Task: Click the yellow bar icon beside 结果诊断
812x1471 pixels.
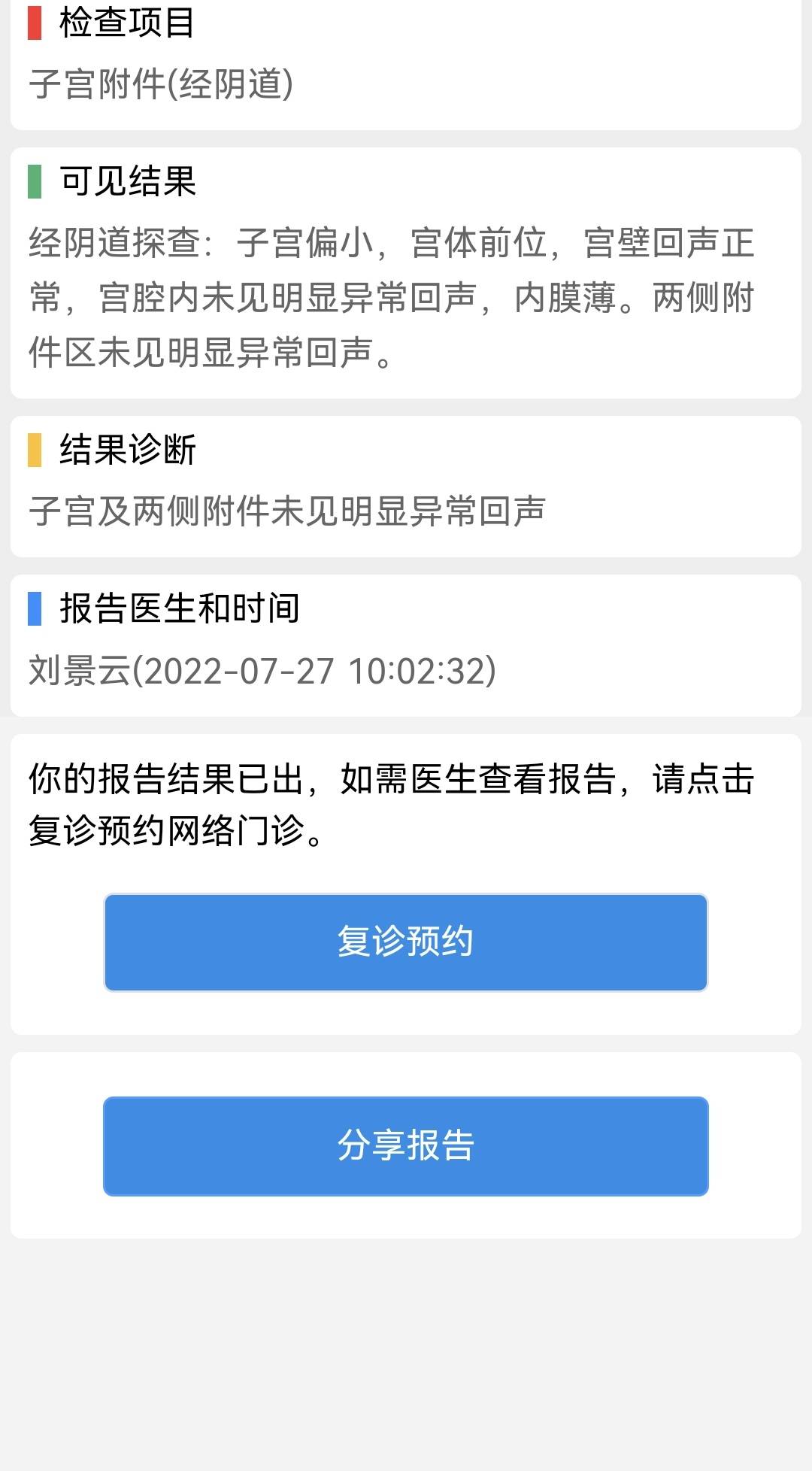Action: tap(33, 451)
